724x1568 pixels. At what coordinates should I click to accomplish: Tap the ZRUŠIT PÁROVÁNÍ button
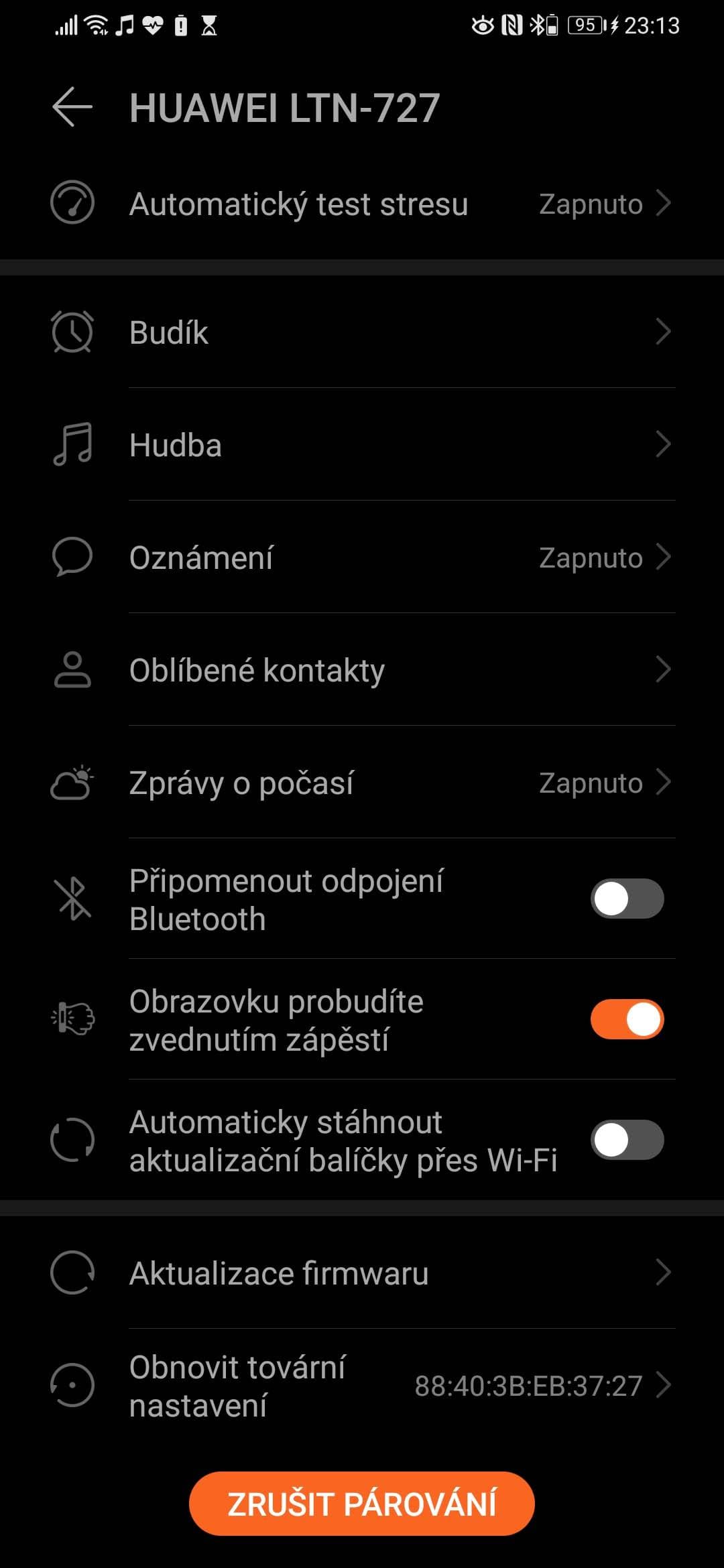pos(362,1503)
